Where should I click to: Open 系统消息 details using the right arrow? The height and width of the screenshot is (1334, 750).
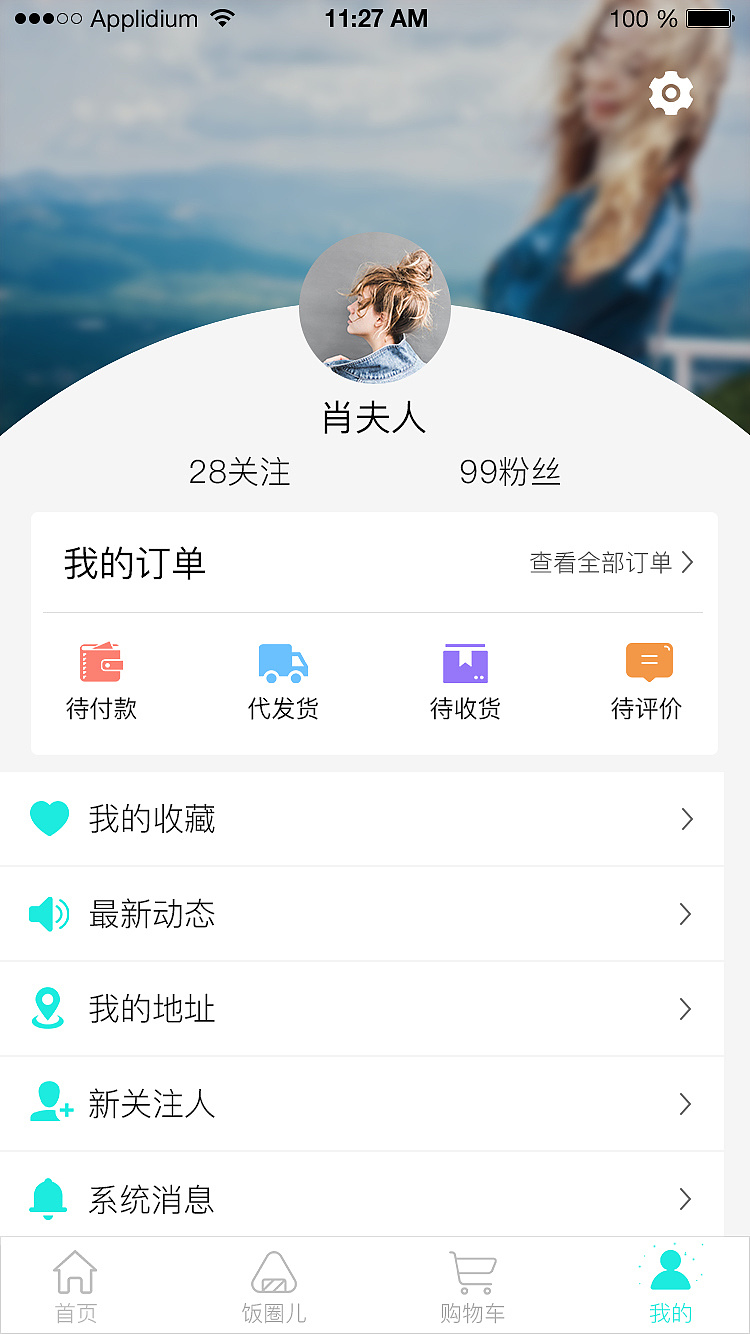pos(687,1199)
